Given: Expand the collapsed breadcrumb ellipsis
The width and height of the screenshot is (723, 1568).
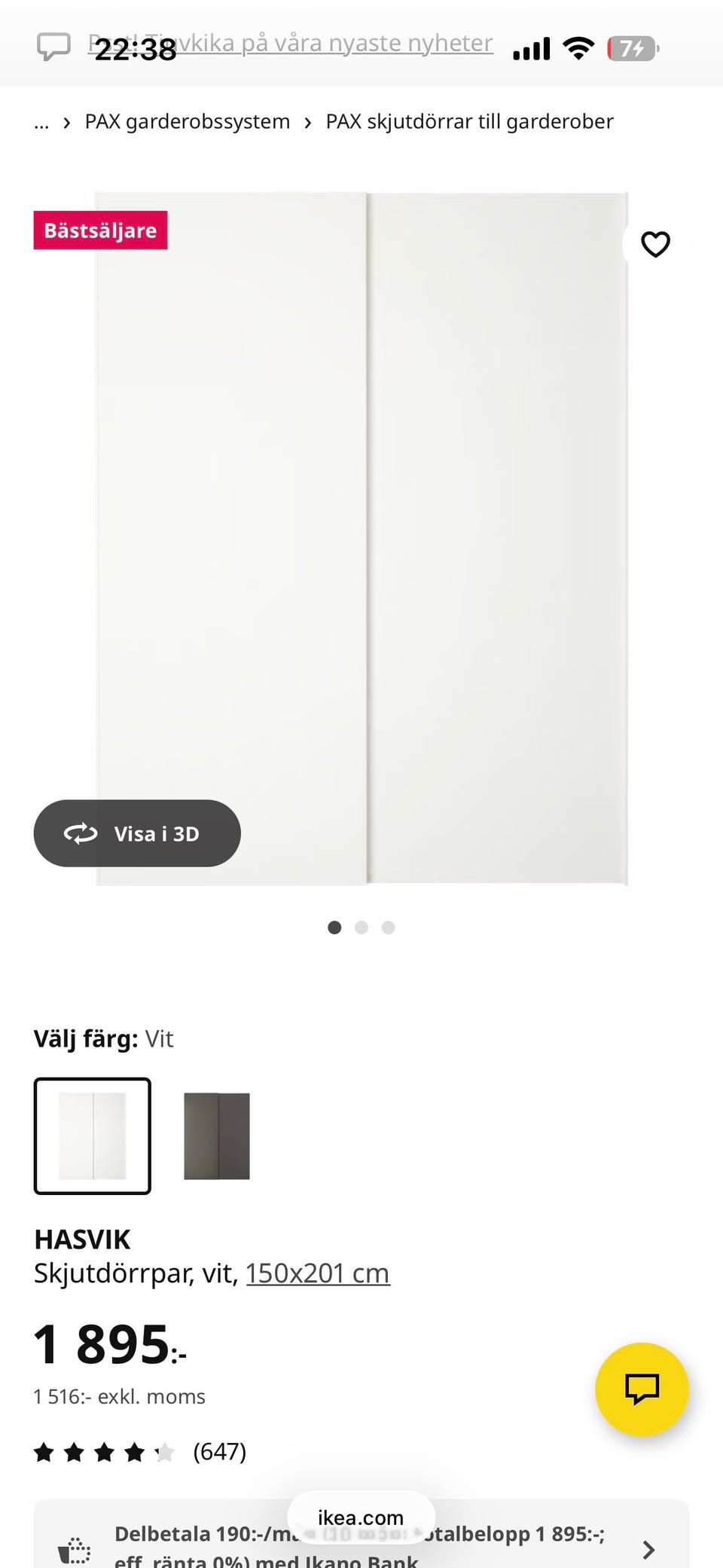Looking at the screenshot, I should click(x=41, y=121).
